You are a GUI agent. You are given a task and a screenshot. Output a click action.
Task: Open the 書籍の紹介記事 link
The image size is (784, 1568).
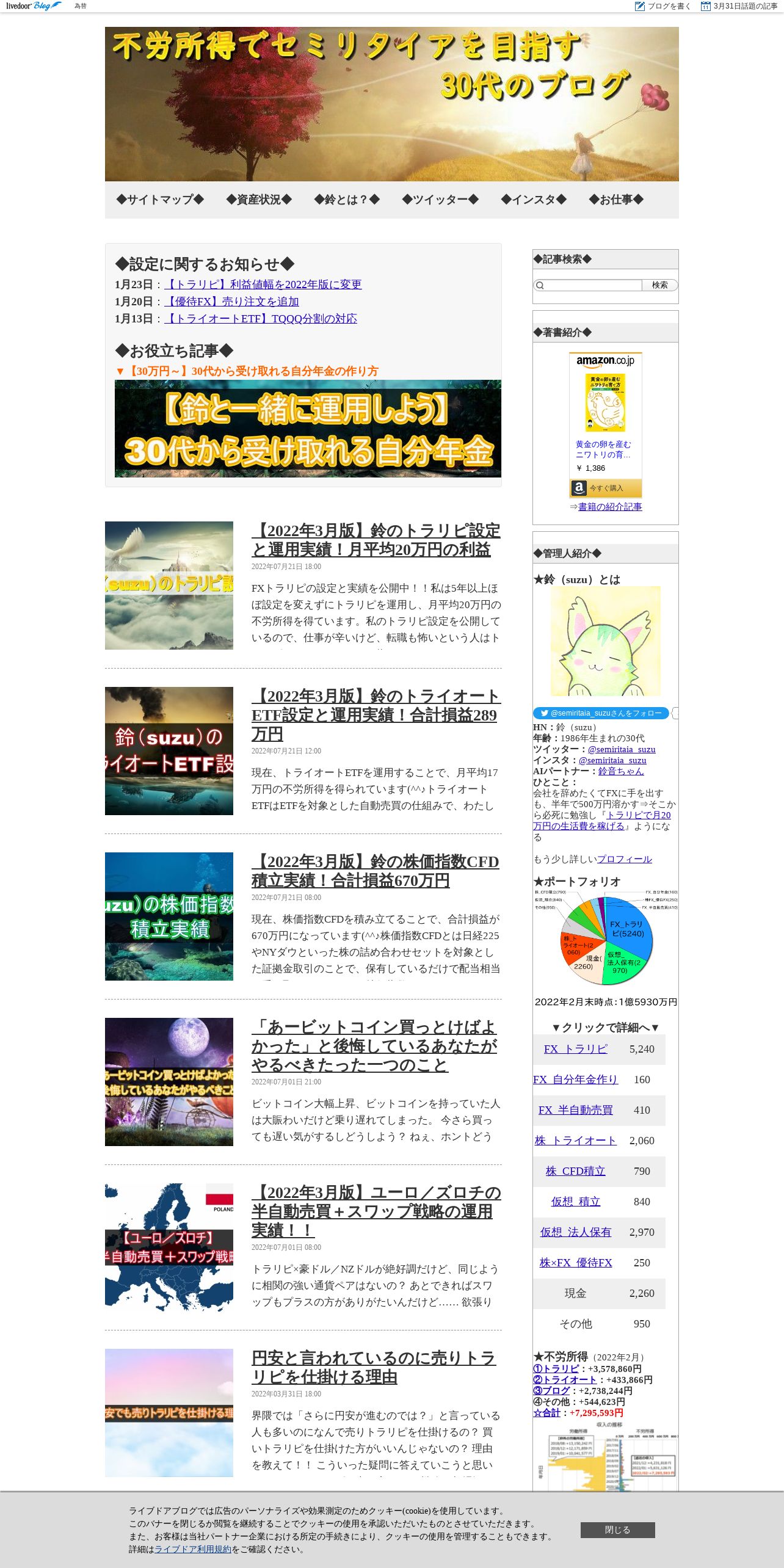coord(610,507)
